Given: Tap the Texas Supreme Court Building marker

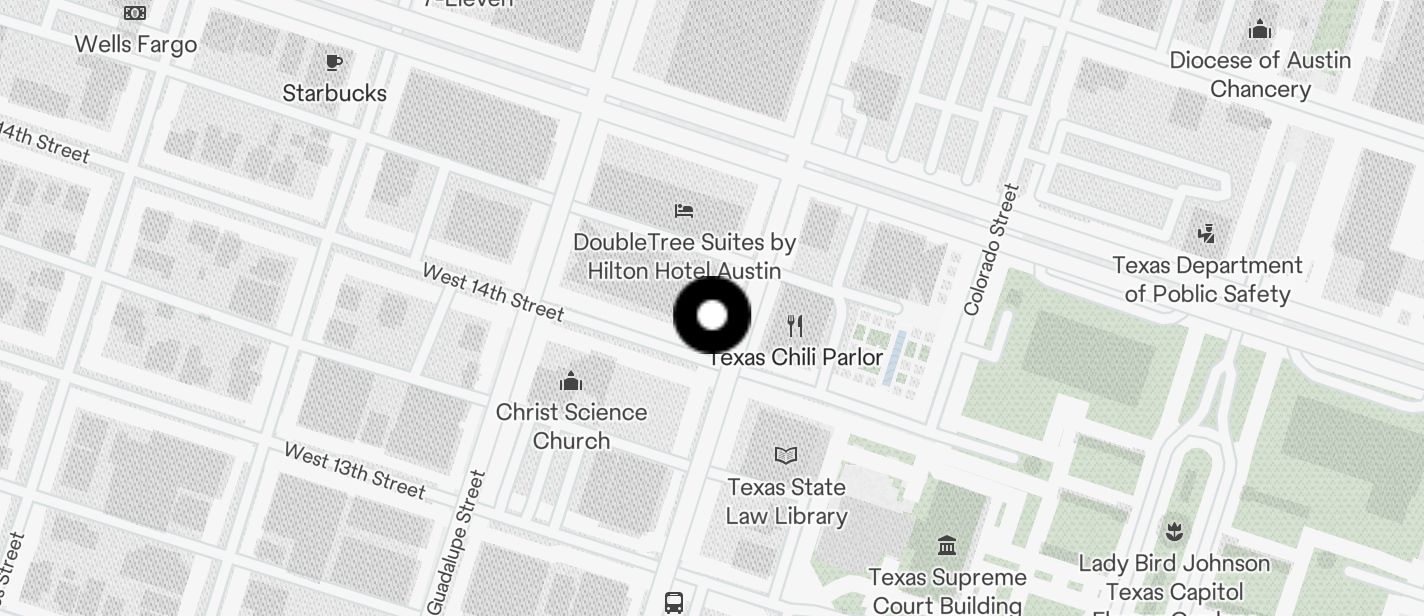Looking at the screenshot, I should pos(946,546).
